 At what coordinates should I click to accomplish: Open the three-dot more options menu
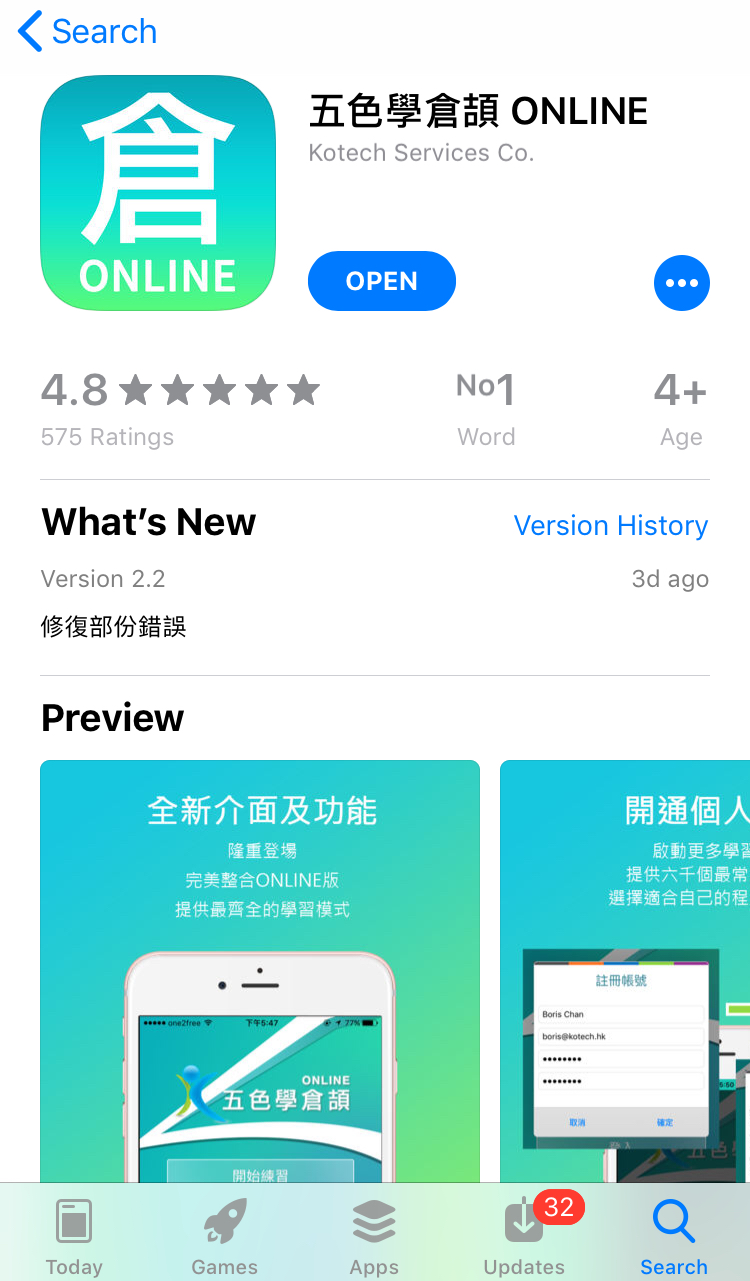coord(681,283)
